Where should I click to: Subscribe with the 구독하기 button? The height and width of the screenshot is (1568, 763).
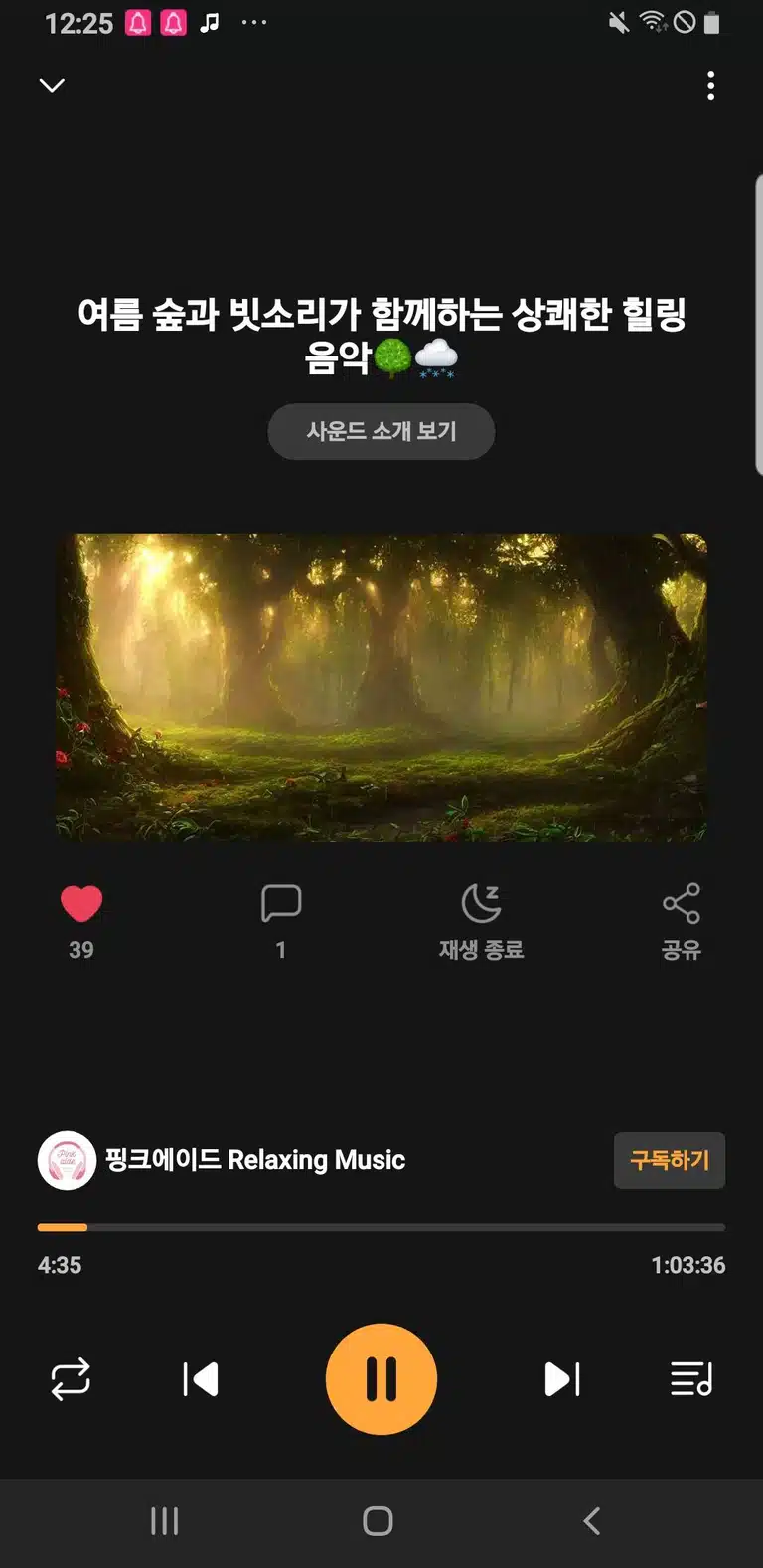click(x=670, y=1160)
